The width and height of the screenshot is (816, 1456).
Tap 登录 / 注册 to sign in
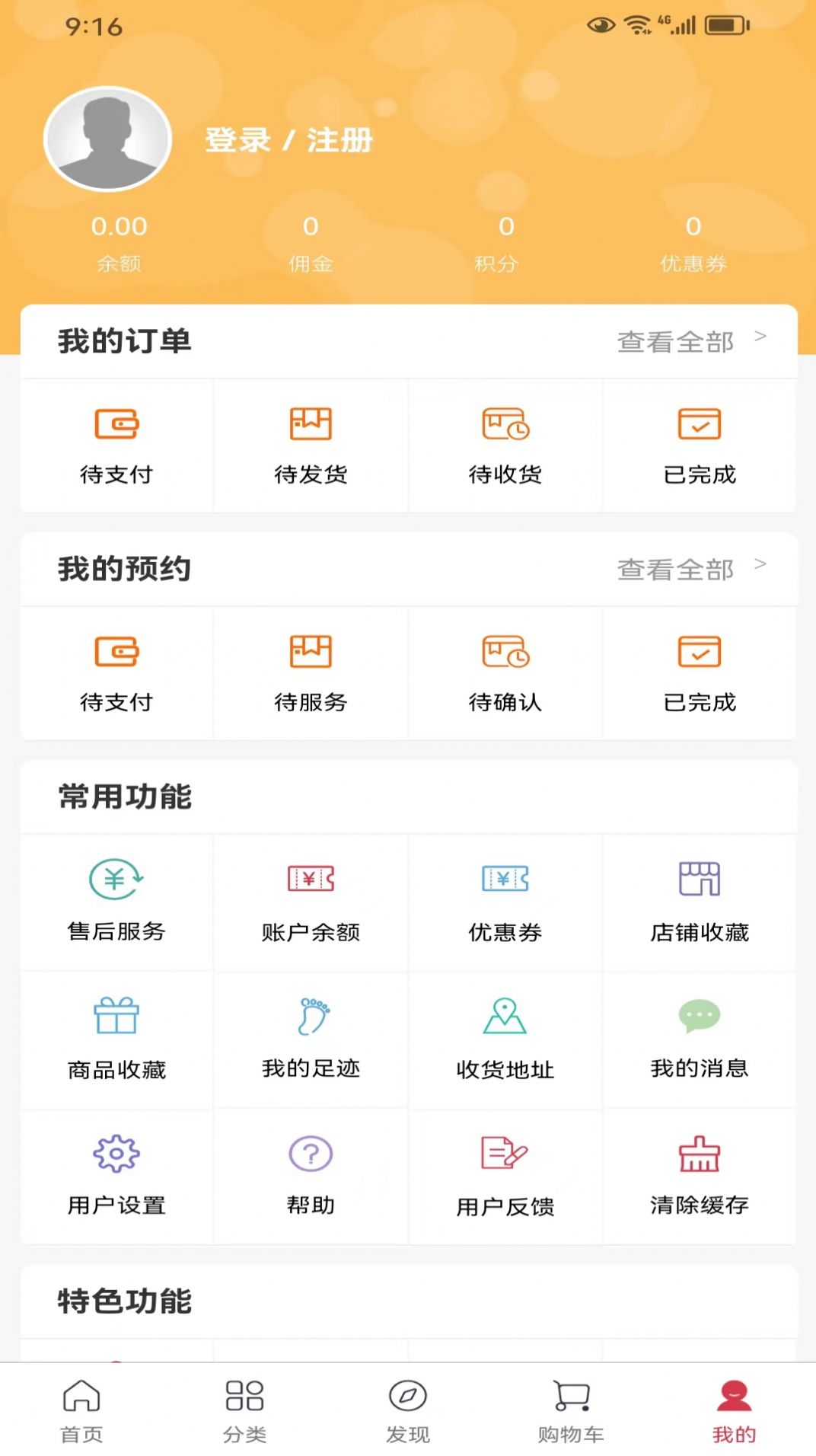(x=288, y=140)
